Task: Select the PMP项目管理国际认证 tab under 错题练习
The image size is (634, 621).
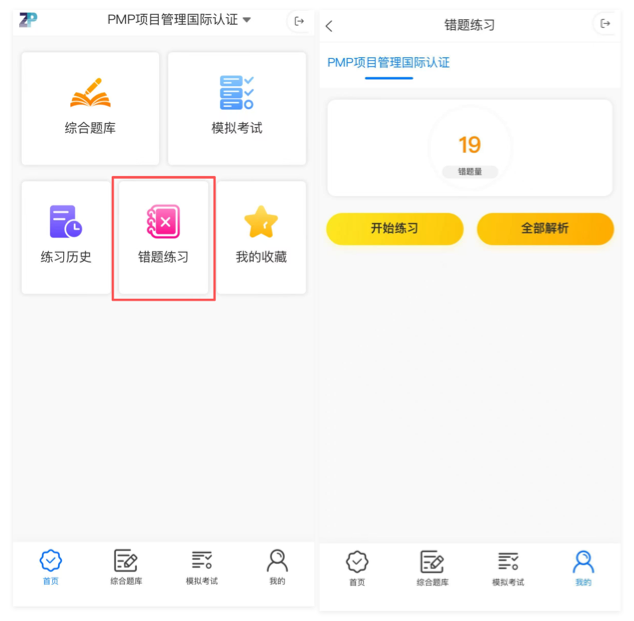Action: pos(388,63)
